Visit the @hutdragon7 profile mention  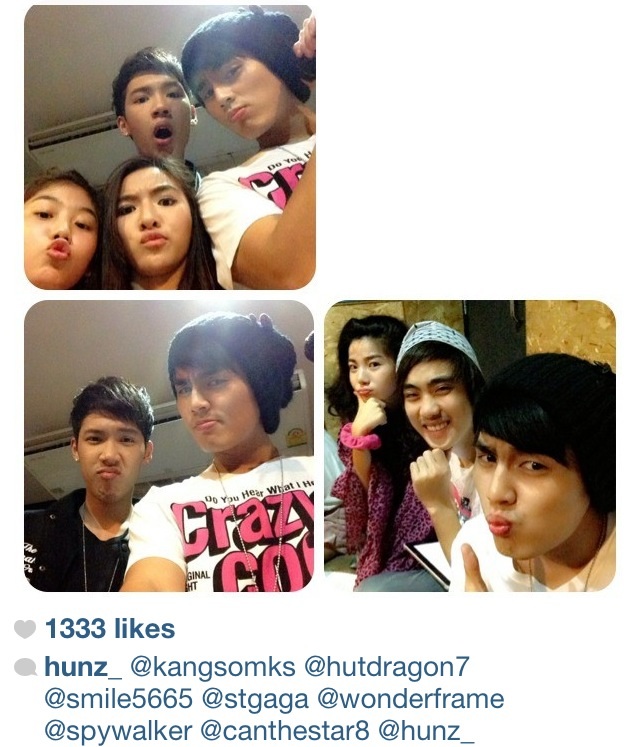pos(387,665)
